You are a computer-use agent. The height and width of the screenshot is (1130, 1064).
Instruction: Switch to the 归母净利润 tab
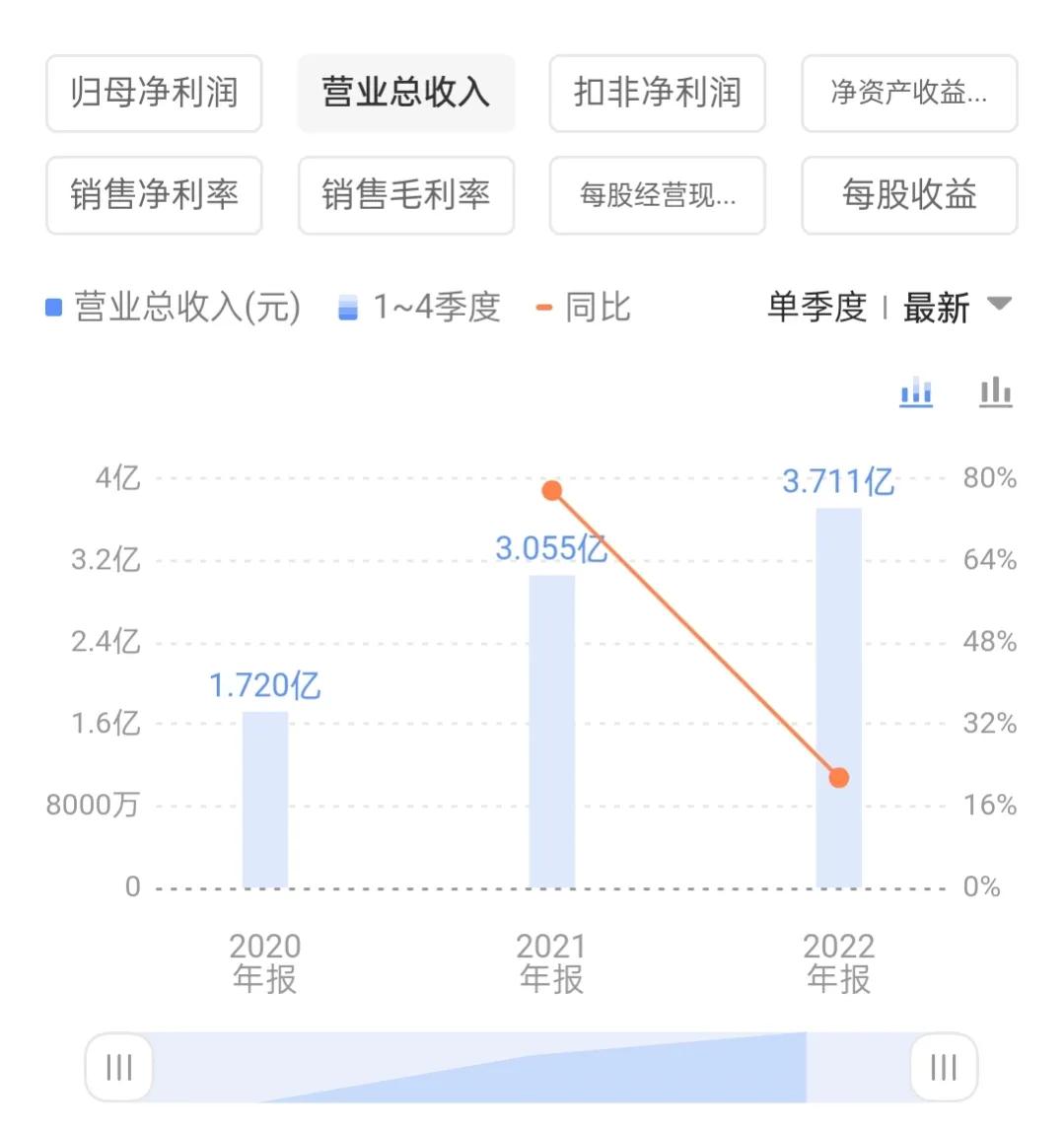pyautogui.click(x=154, y=94)
